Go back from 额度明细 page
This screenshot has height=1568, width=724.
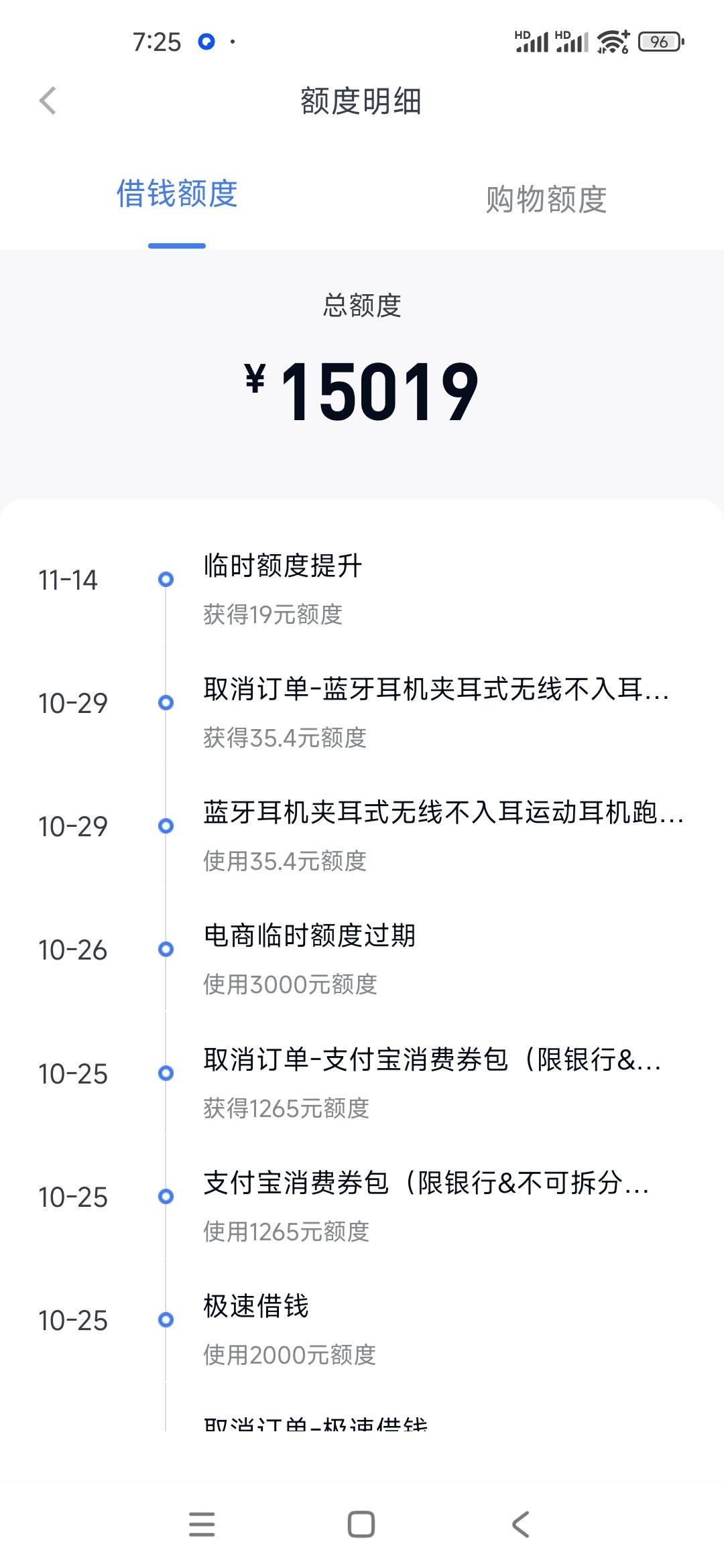coord(48,101)
